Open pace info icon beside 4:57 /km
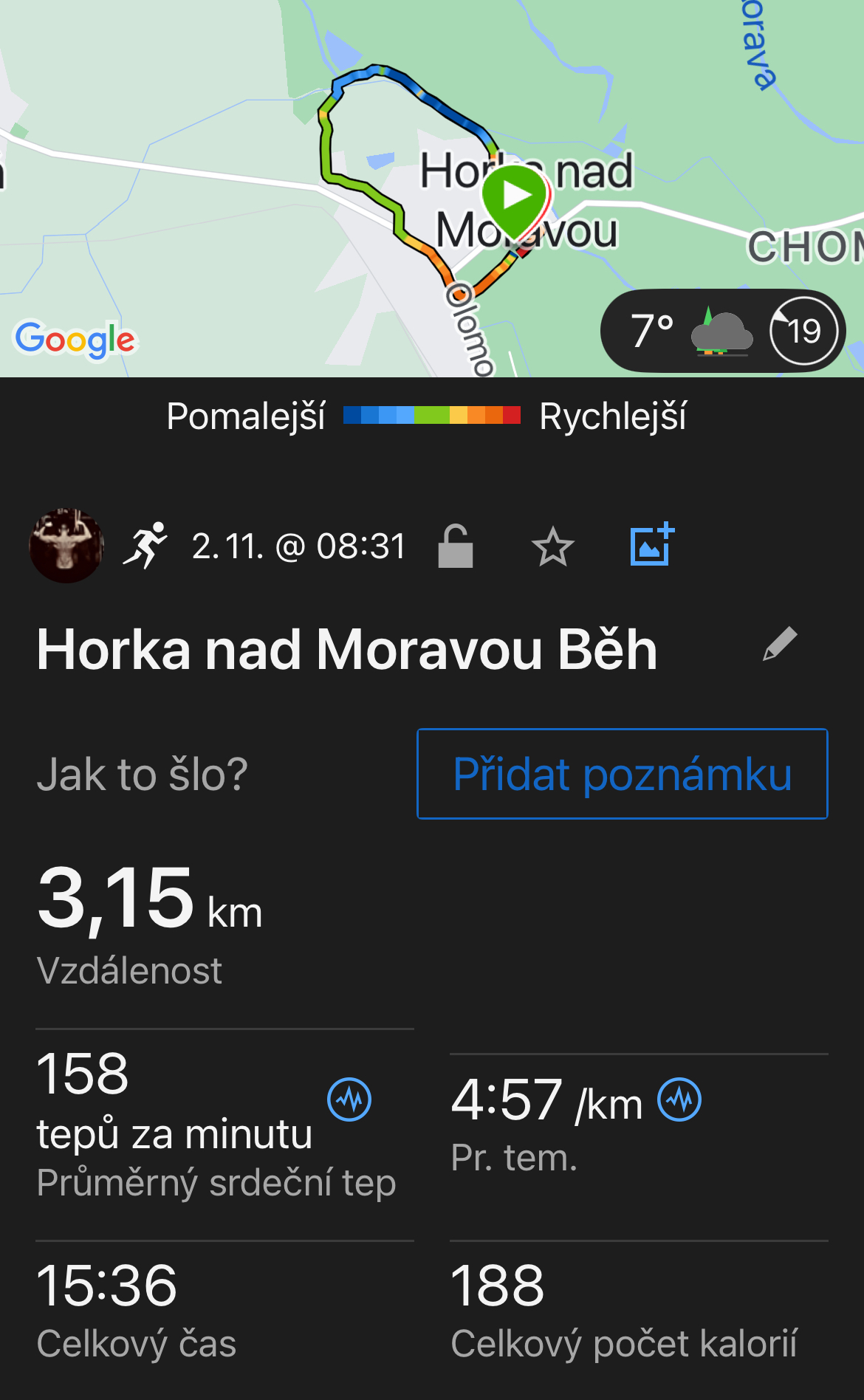The width and height of the screenshot is (864, 1400). [679, 1099]
